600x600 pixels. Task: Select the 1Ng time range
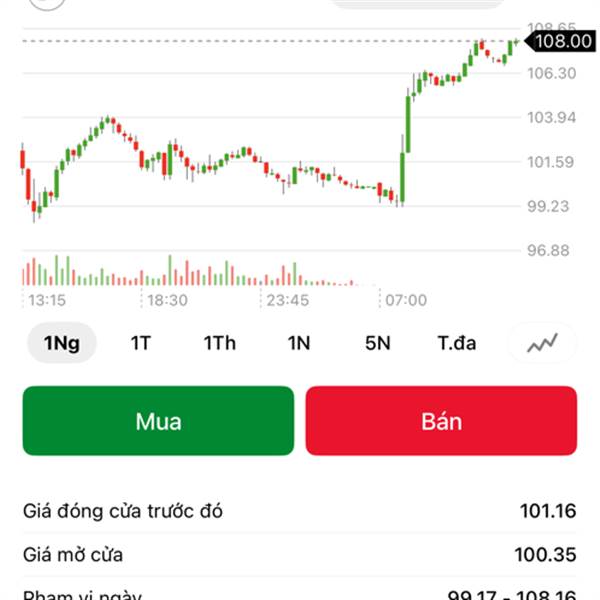[61, 343]
